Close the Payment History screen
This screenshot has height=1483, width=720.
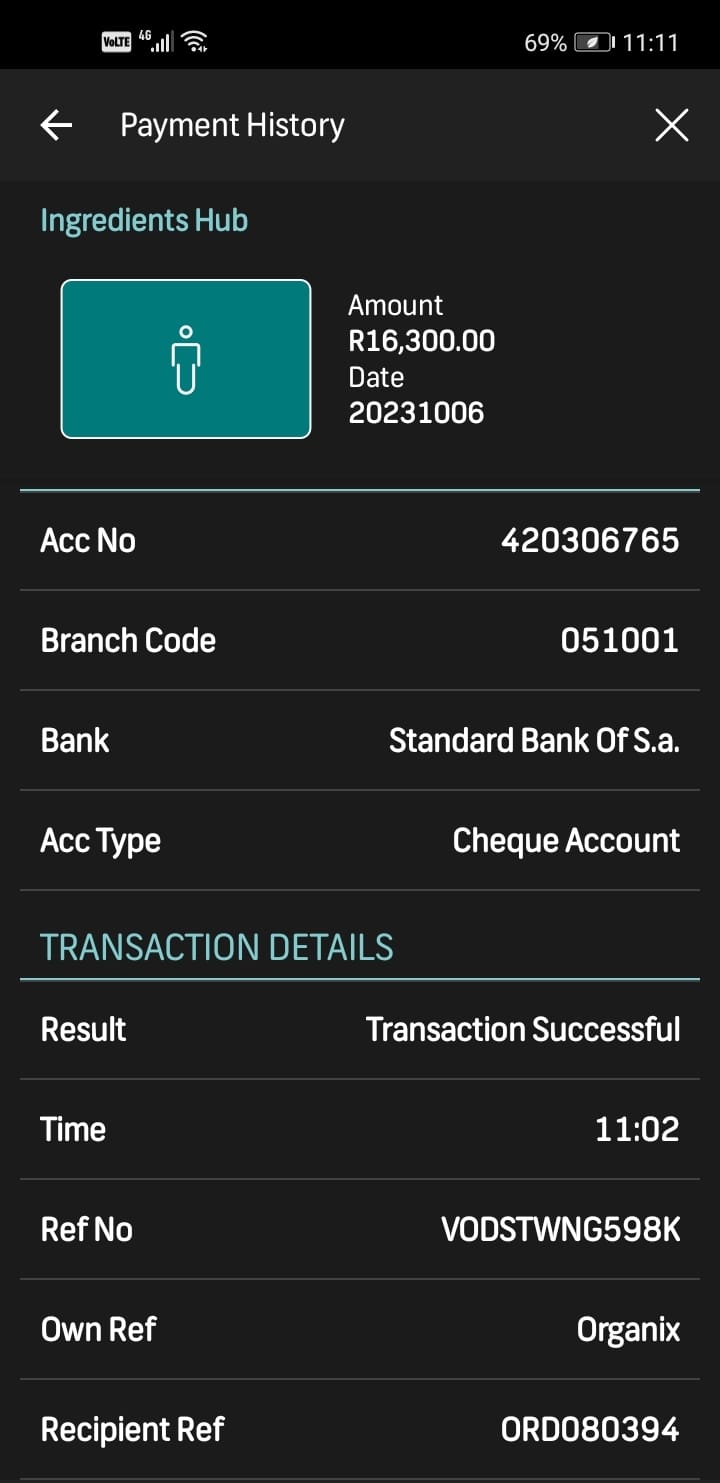tap(671, 125)
